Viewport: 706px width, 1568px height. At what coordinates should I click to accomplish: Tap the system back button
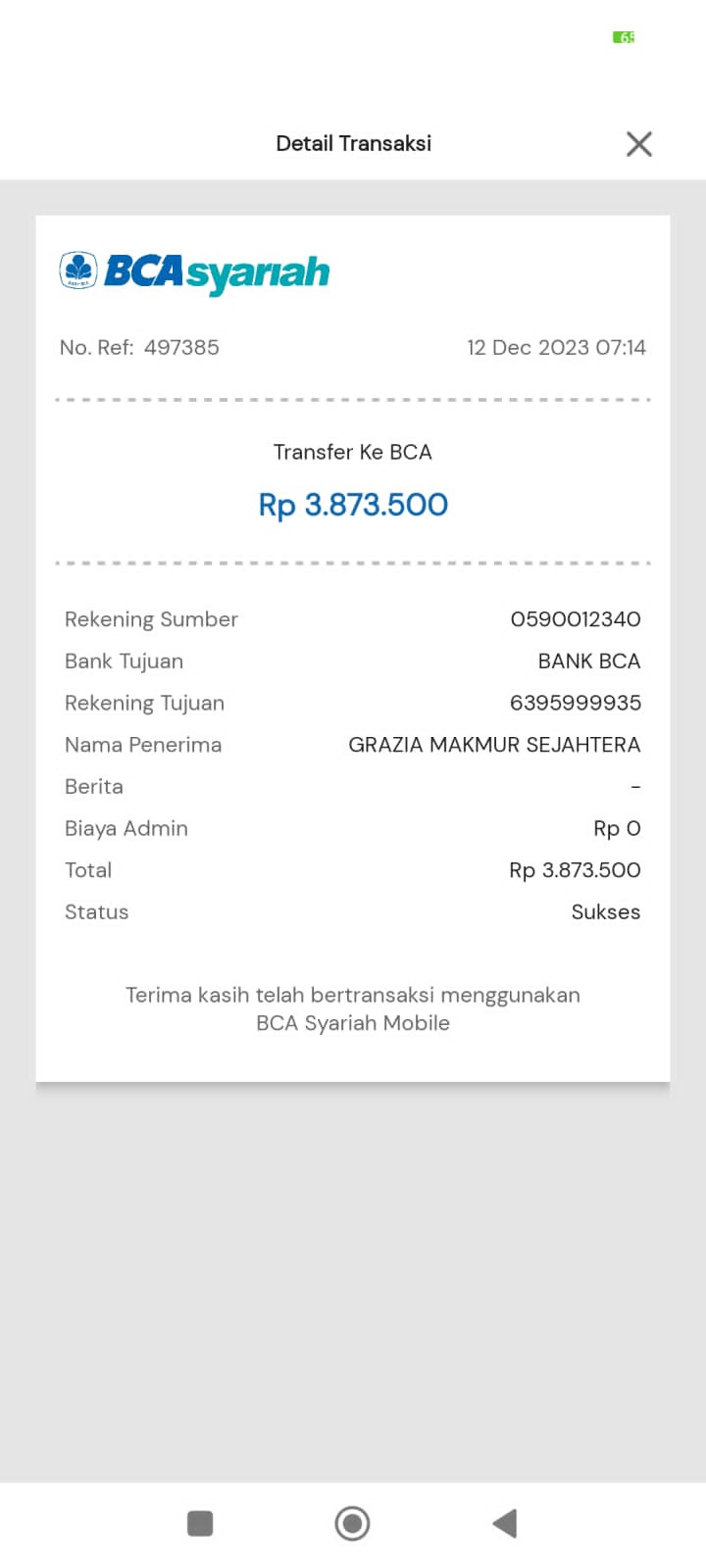click(504, 1523)
